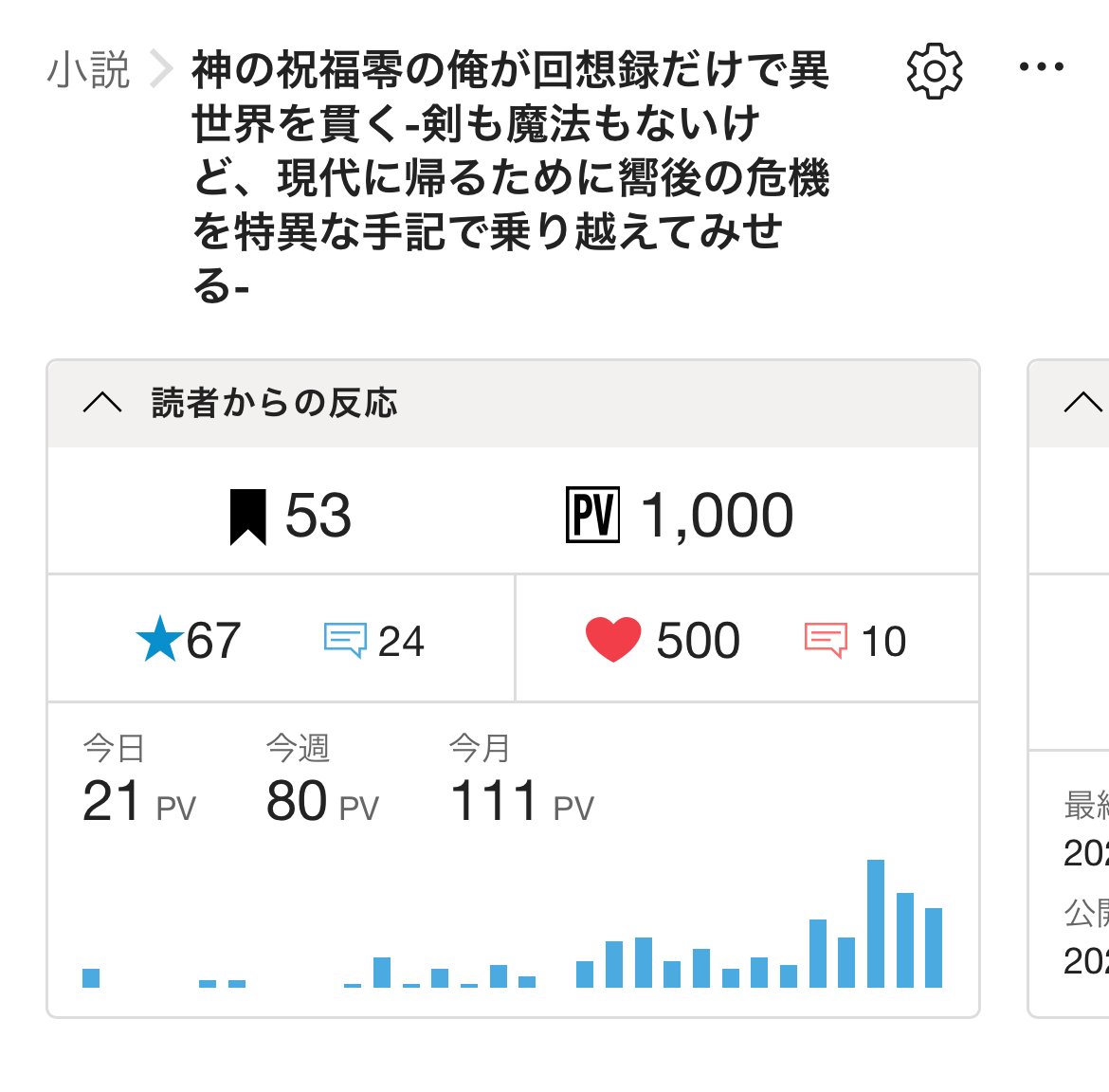View star reviews count 67
The width and height of the screenshot is (1109, 1092).
point(189,641)
